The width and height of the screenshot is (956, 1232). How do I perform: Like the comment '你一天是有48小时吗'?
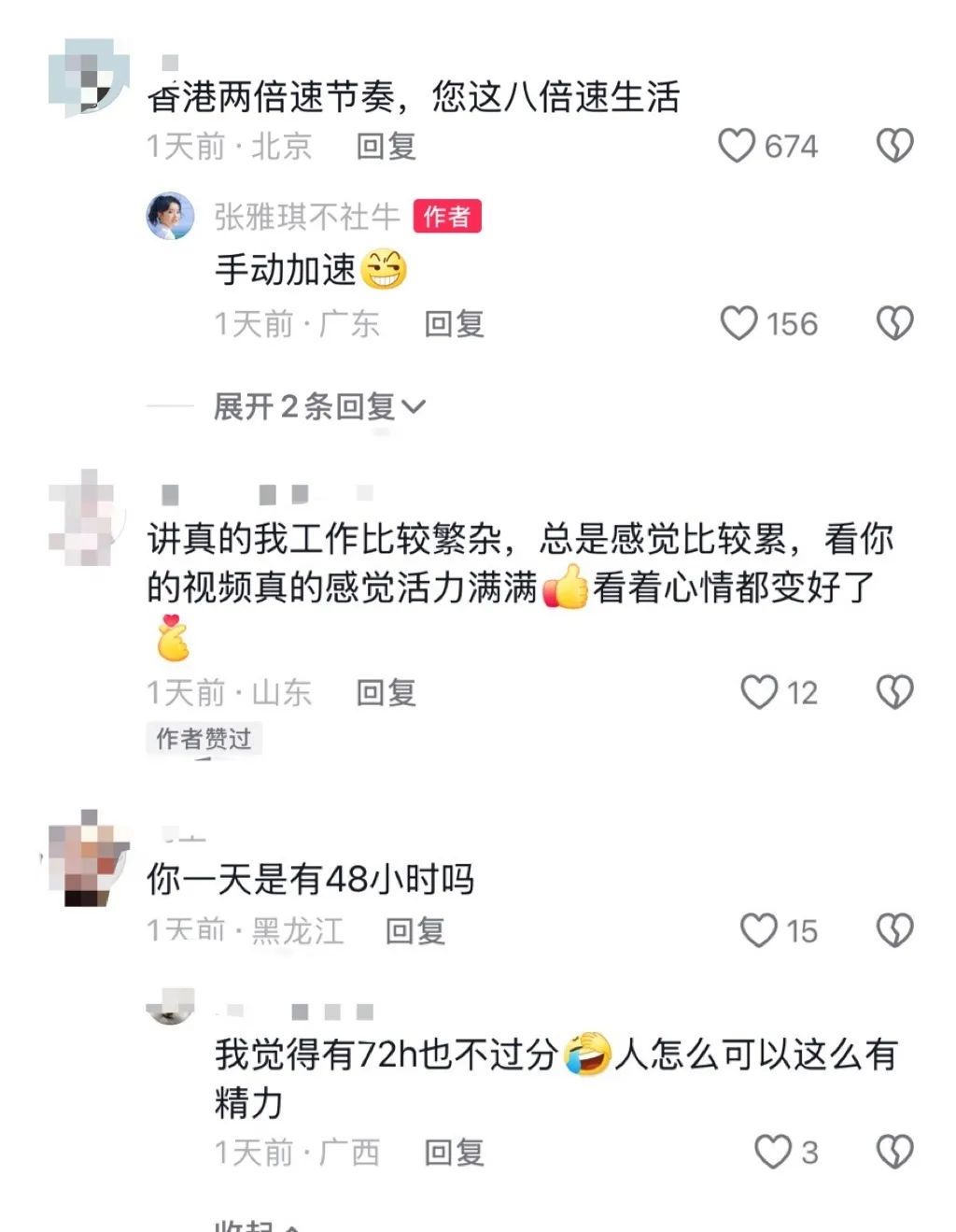click(759, 931)
